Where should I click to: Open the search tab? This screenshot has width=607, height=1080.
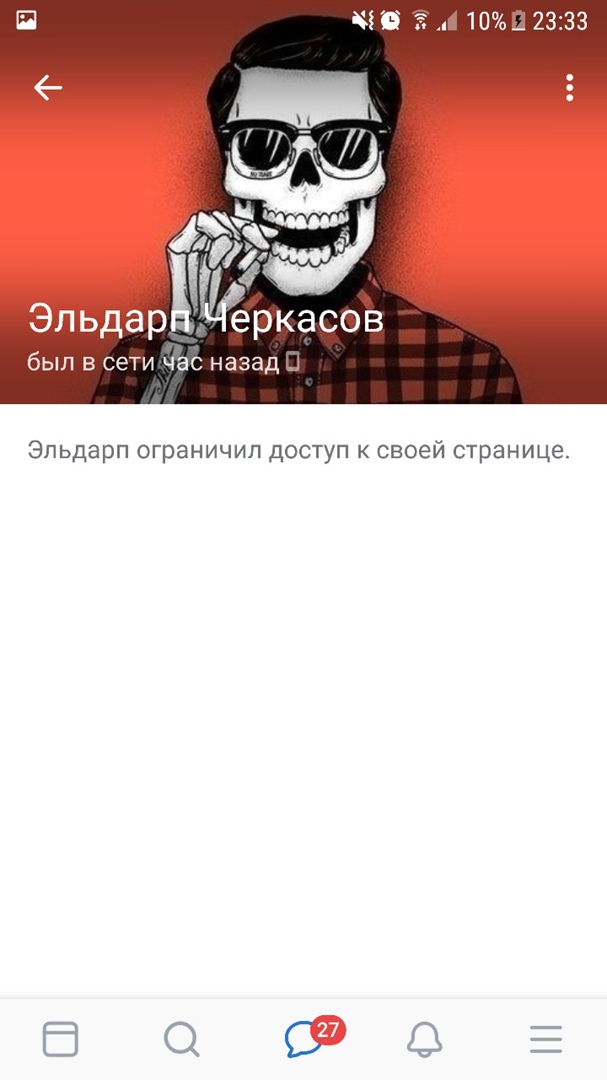coord(182,1040)
